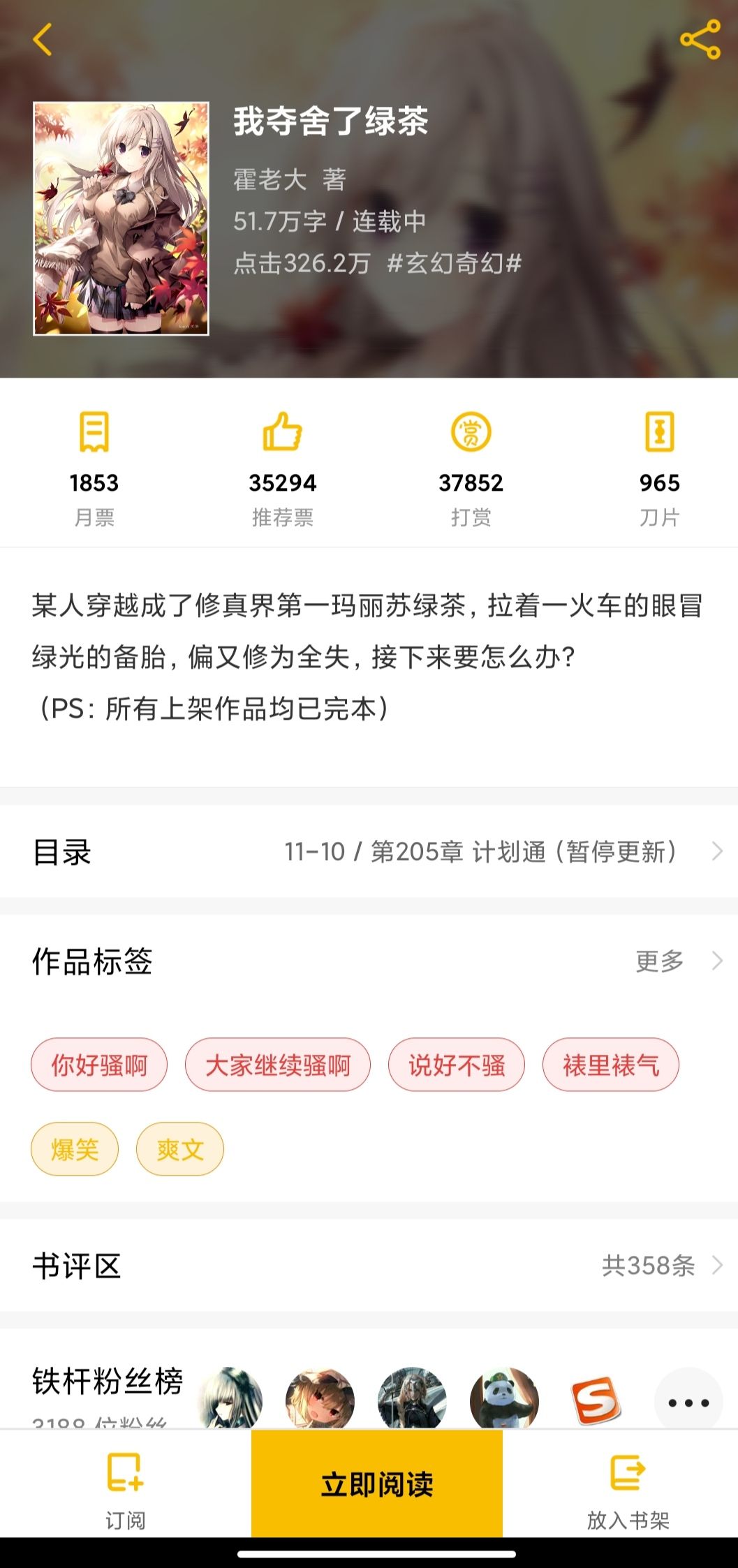This screenshot has width=738, height=1568.
Task: Tap the 爽文 tag chip
Action: pyautogui.click(x=180, y=1149)
